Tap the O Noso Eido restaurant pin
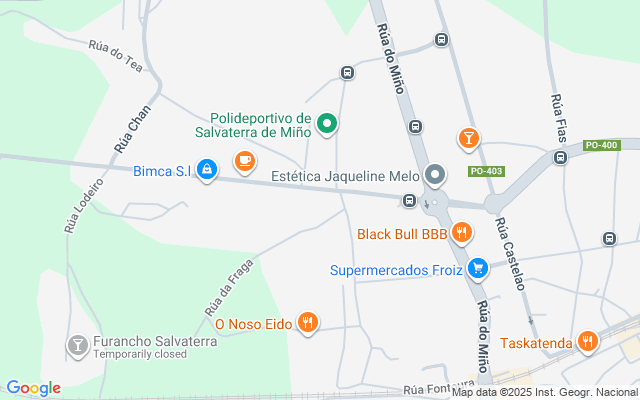Viewport: 640px width, 400px height. tap(308, 323)
